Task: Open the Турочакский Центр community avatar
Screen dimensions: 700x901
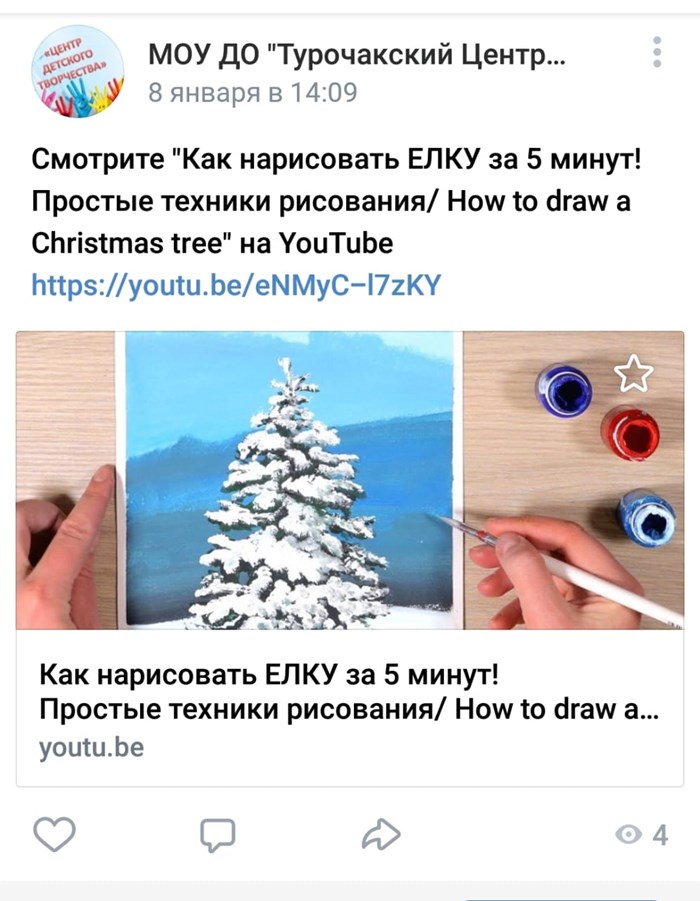Action: tap(78, 71)
